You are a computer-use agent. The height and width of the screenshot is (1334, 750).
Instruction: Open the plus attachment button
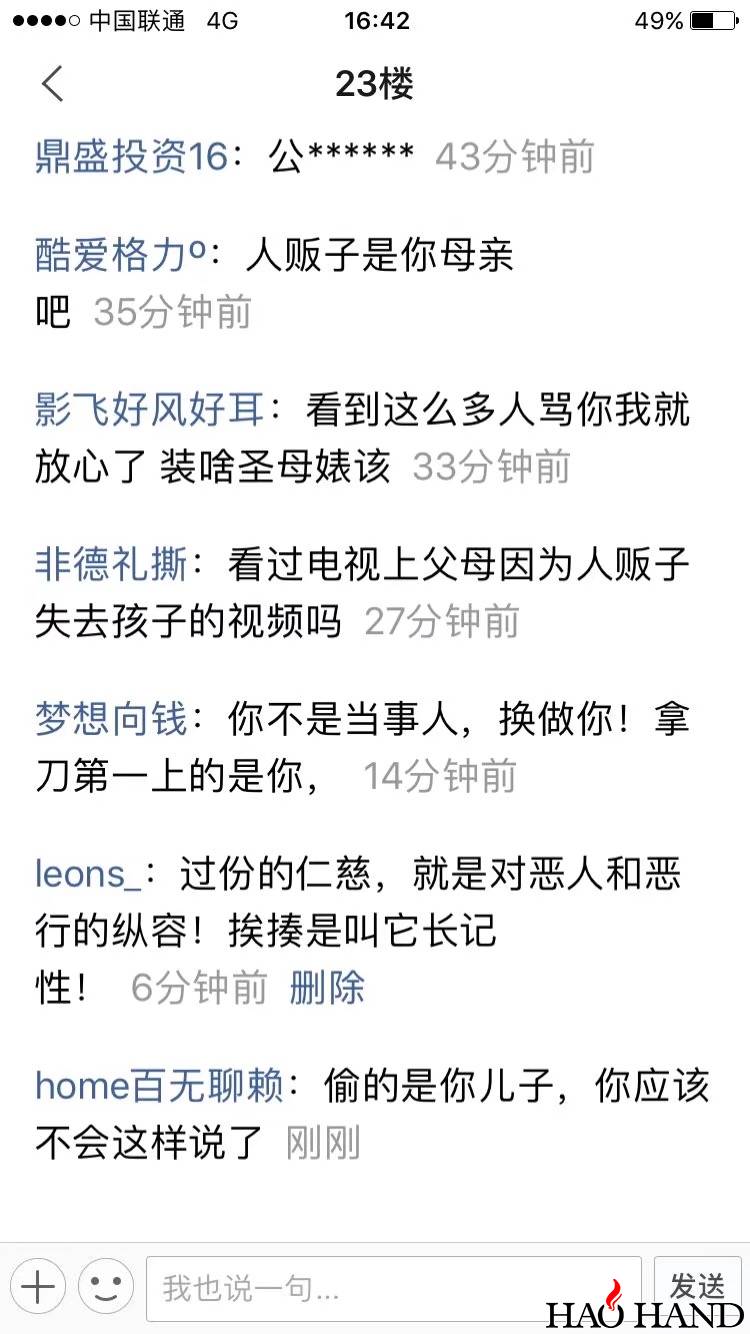tap(38, 1287)
